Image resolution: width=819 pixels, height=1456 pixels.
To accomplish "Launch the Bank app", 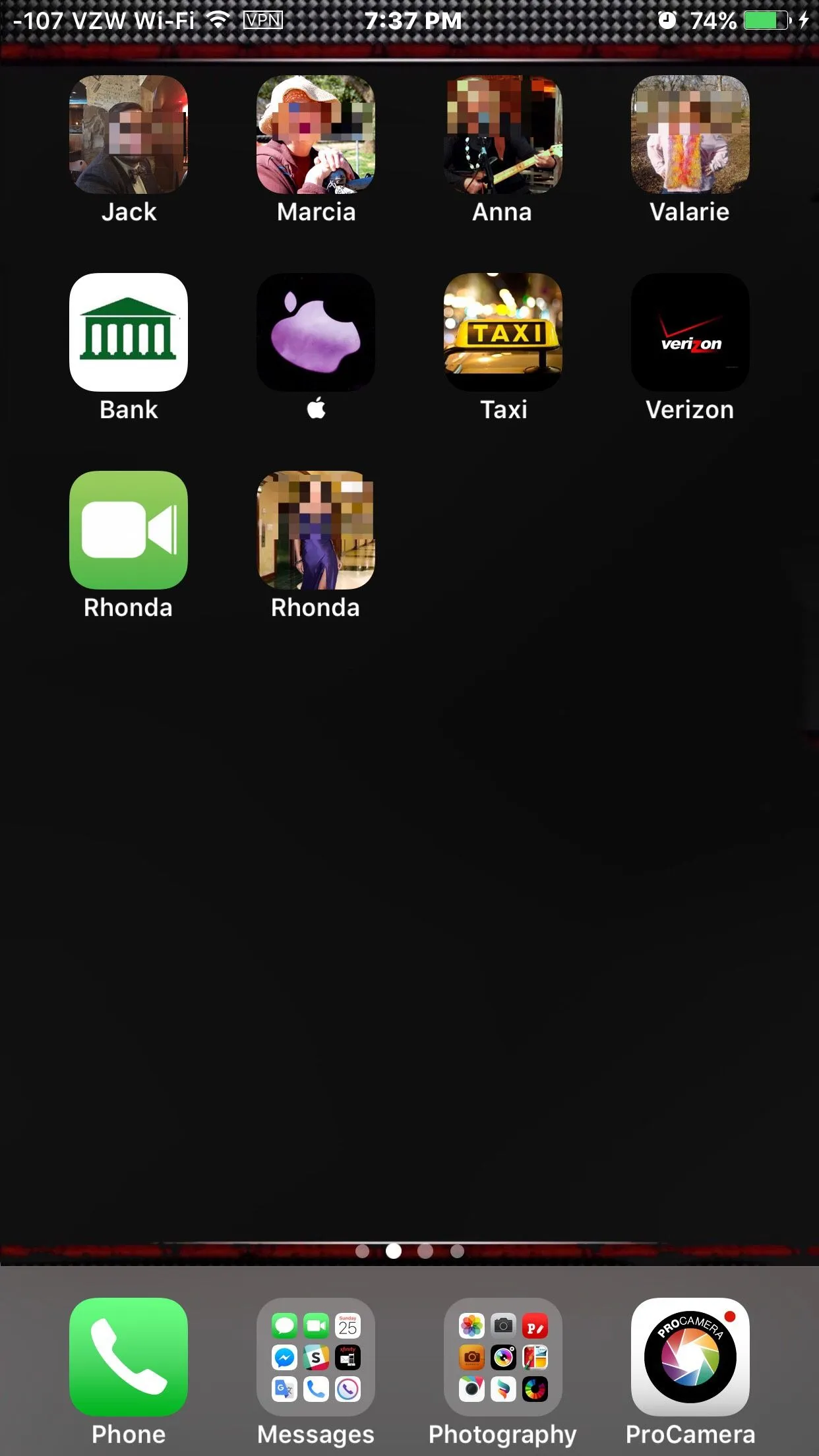I will tap(129, 332).
